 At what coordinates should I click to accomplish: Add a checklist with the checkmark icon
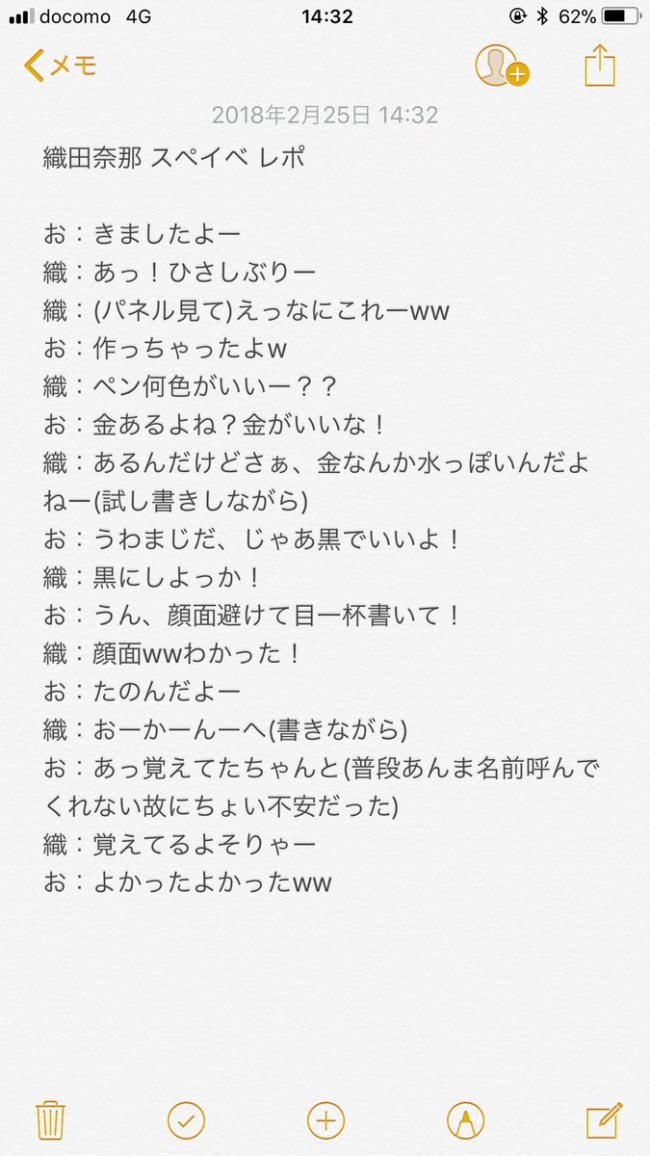tap(186, 1121)
